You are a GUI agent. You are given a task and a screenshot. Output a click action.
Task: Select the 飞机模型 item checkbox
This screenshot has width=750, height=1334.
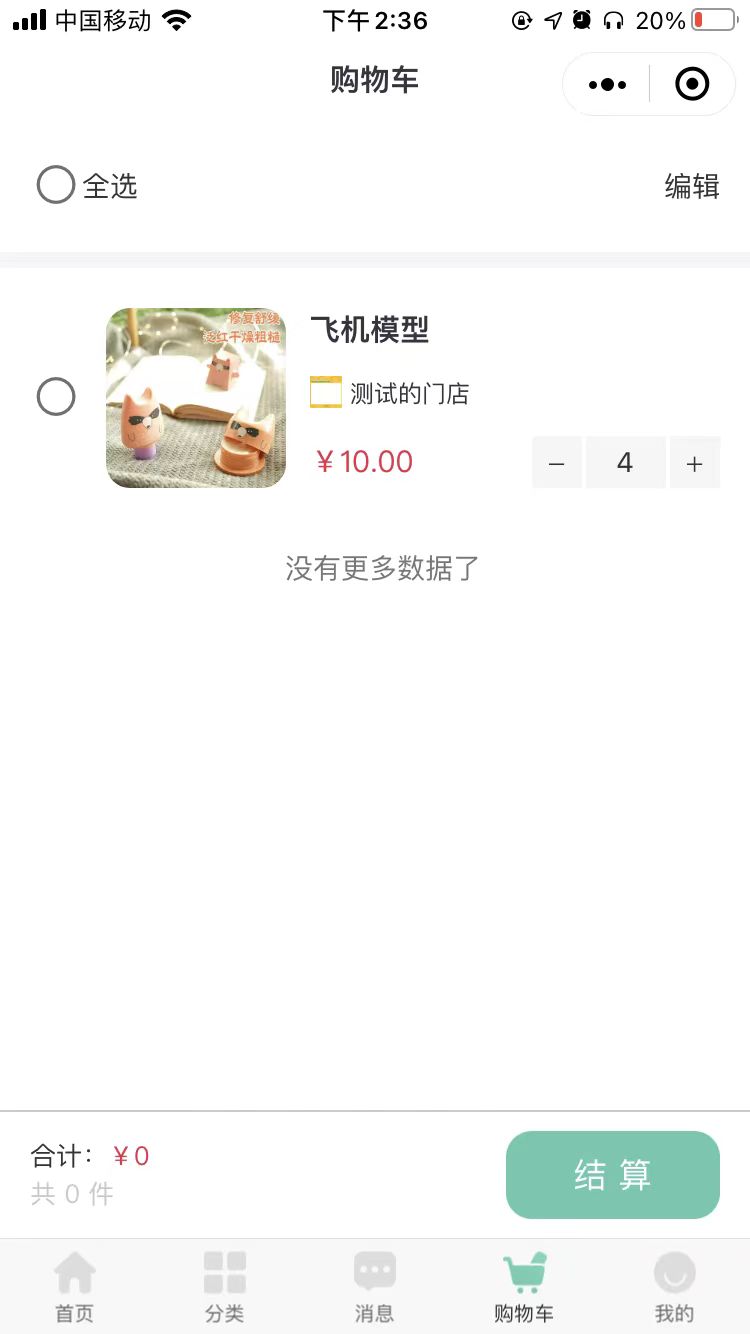pyautogui.click(x=56, y=397)
